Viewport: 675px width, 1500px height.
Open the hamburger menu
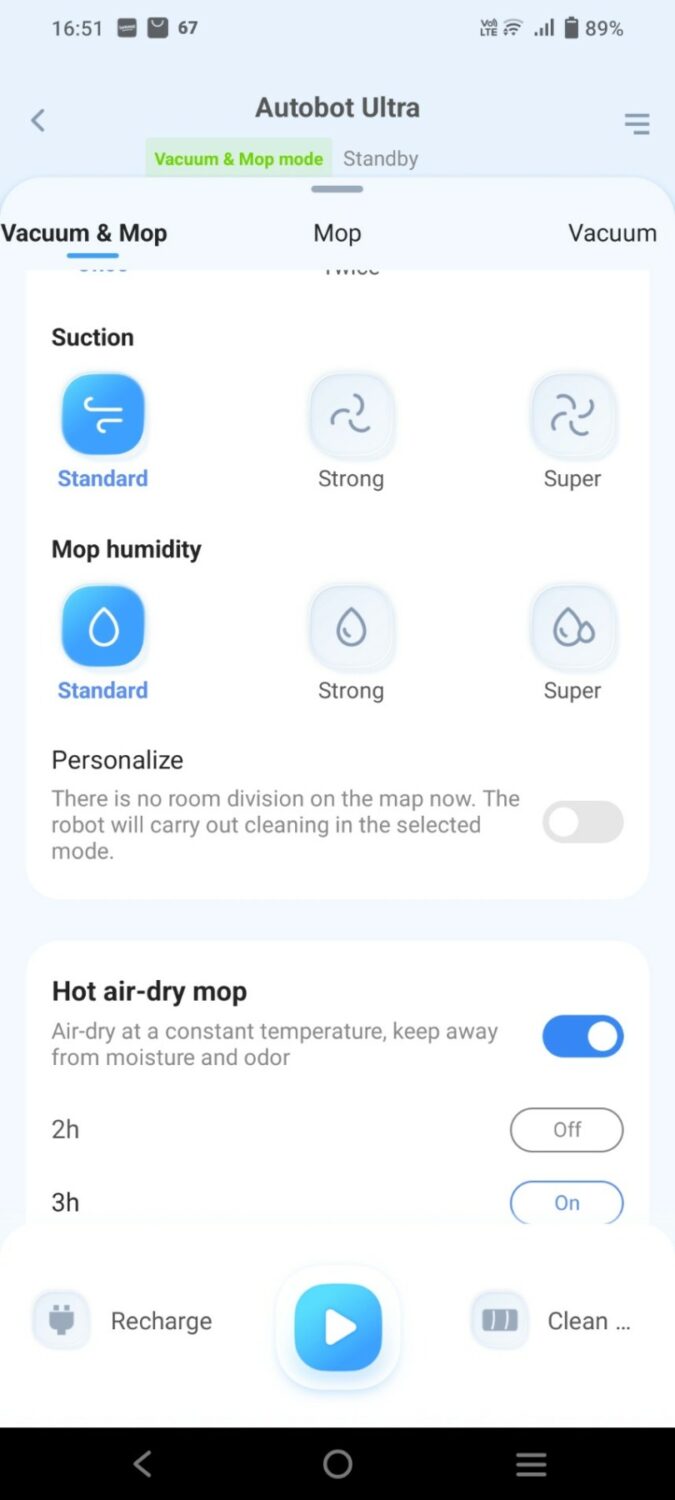[x=637, y=124]
